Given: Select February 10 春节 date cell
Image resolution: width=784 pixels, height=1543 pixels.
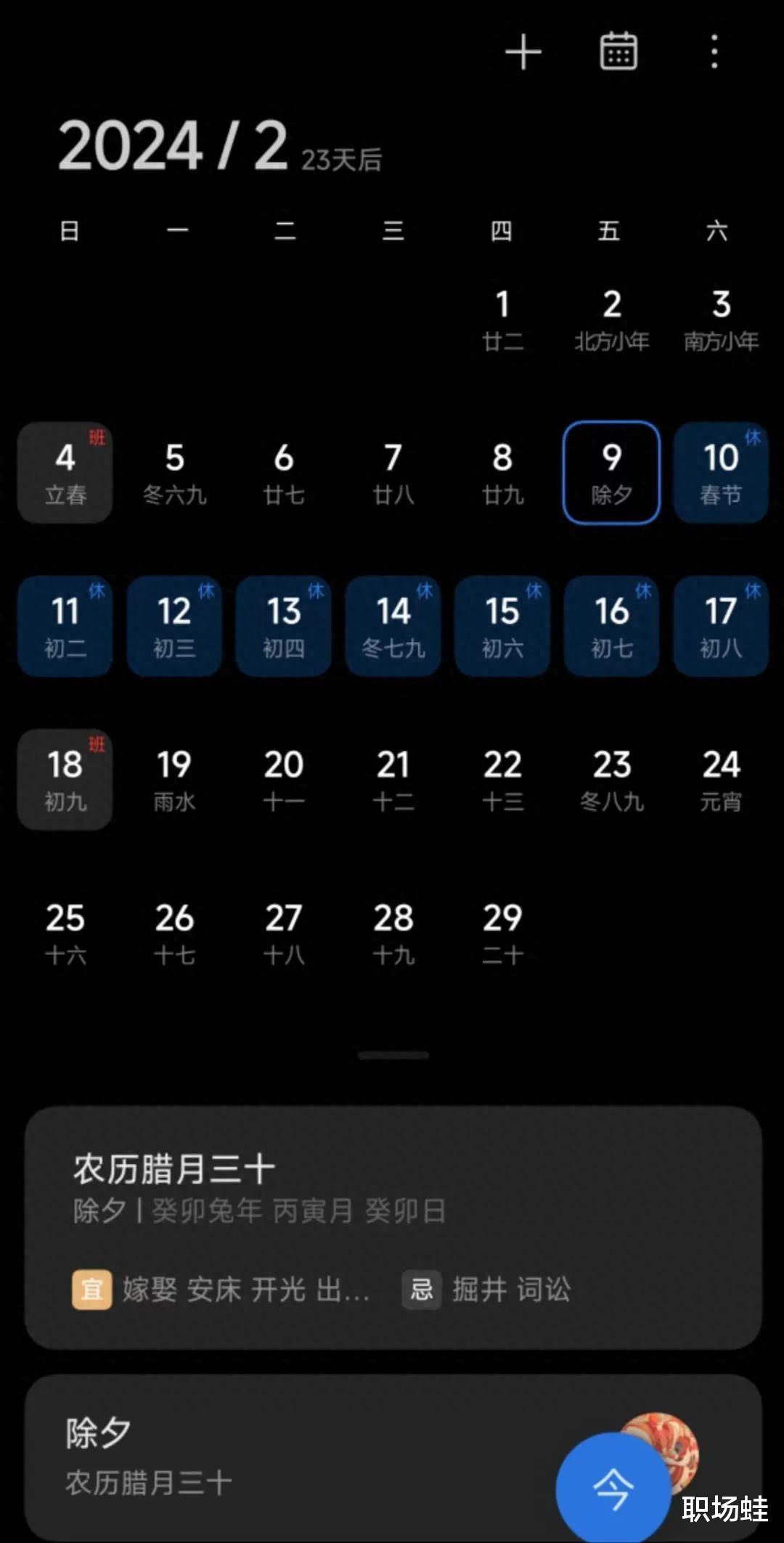Looking at the screenshot, I should click(x=720, y=472).
